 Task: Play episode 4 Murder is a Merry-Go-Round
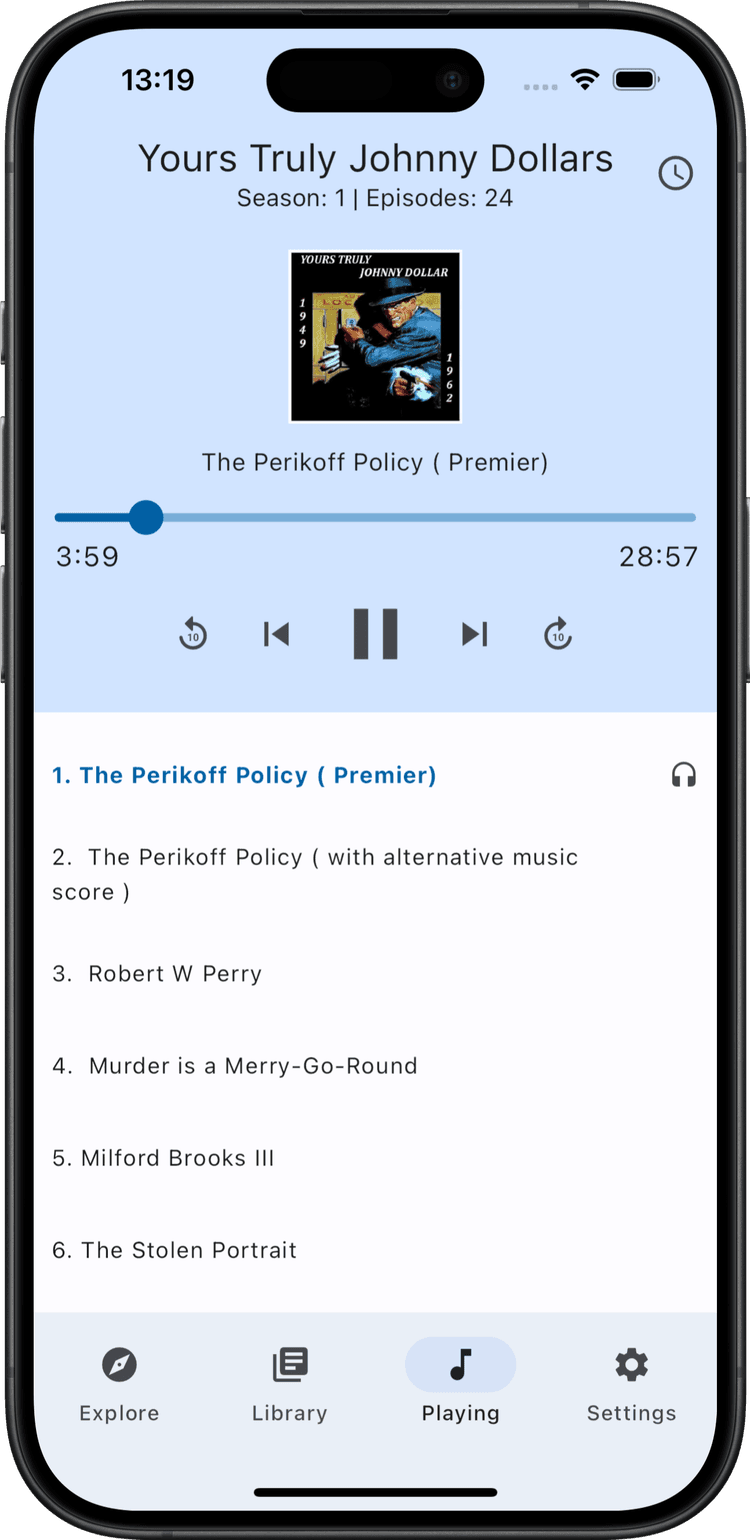pos(235,1066)
